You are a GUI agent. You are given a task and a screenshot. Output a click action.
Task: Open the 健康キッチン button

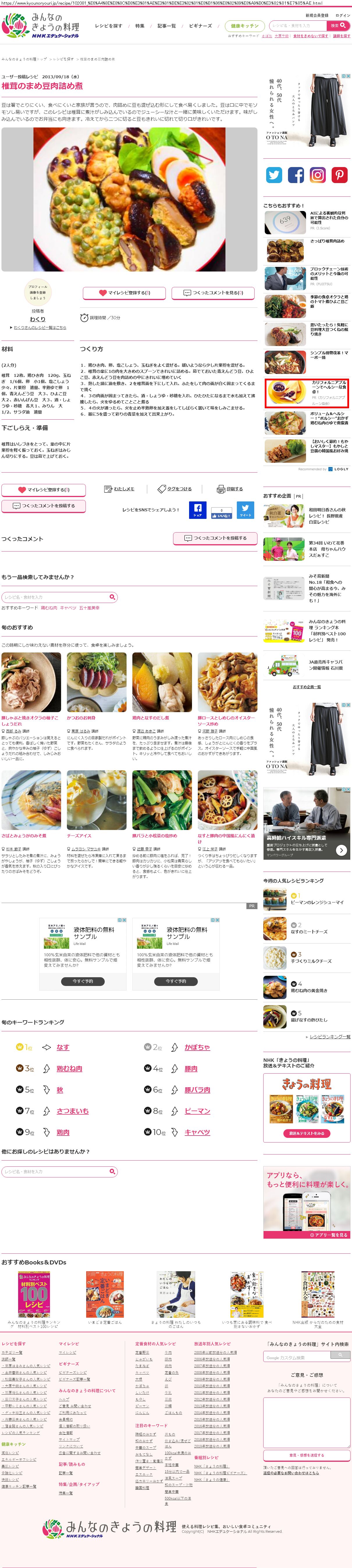coord(244,26)
